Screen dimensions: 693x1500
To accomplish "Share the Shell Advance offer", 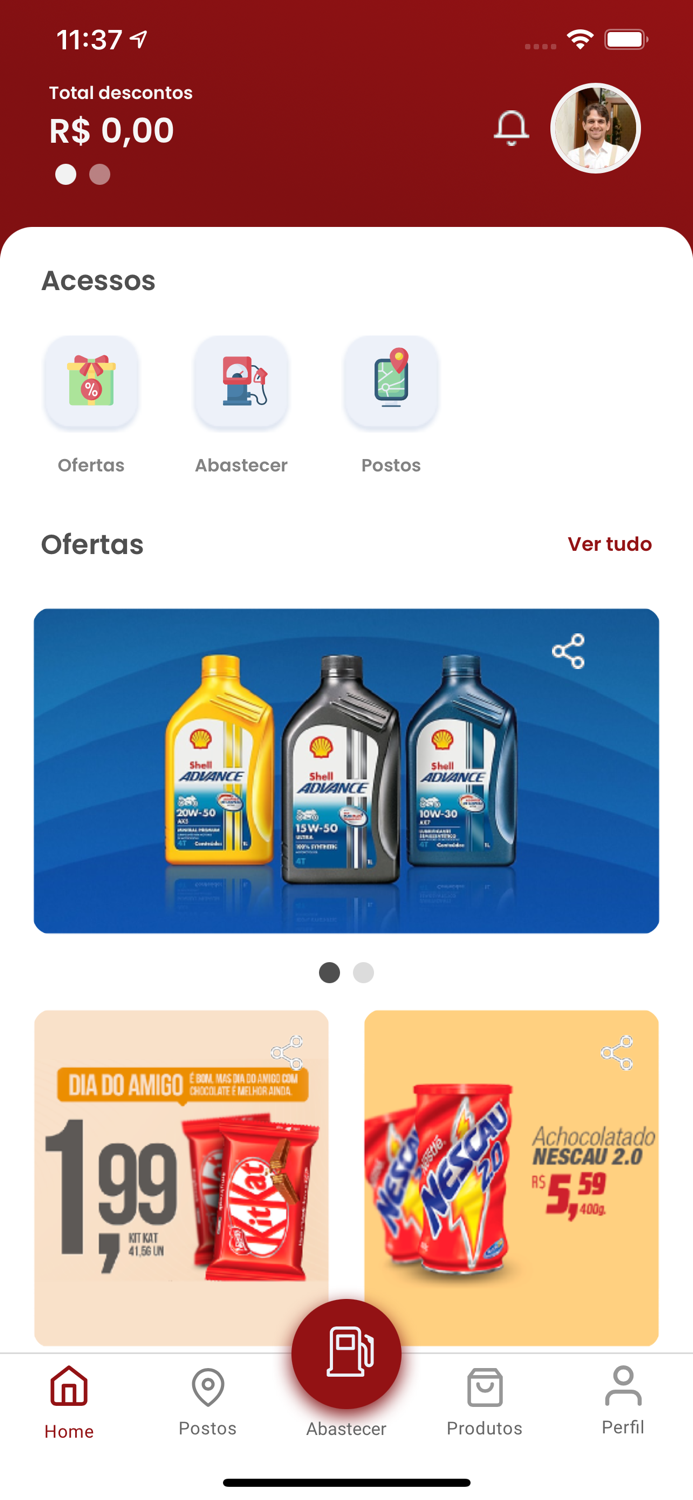I will [568, 652].
